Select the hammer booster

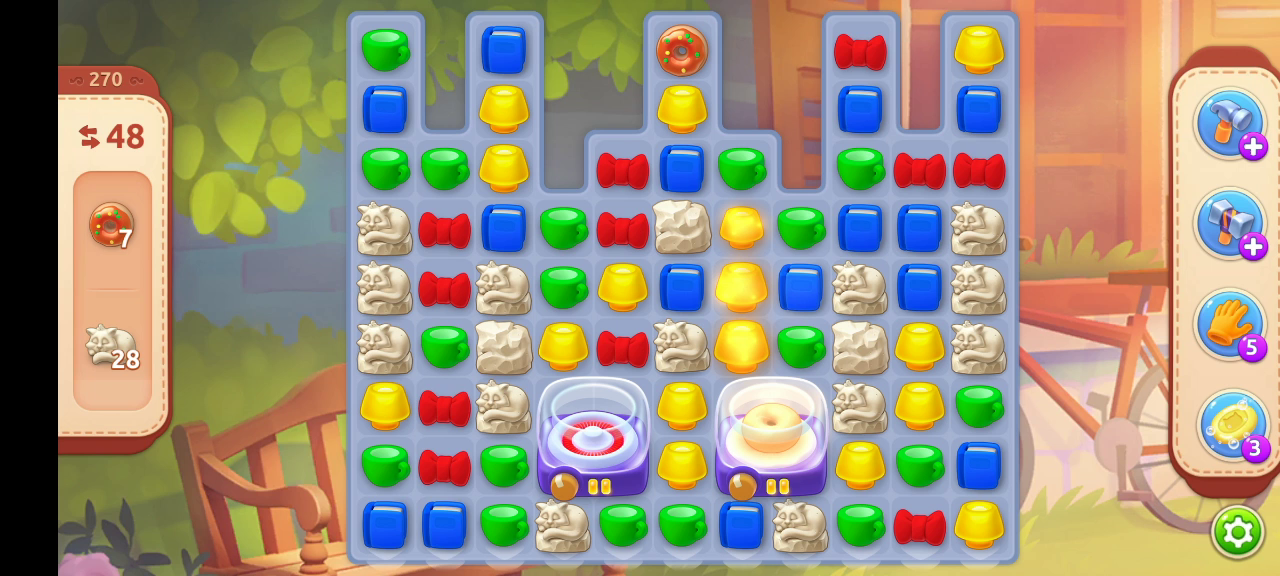tap(1229, 123)
